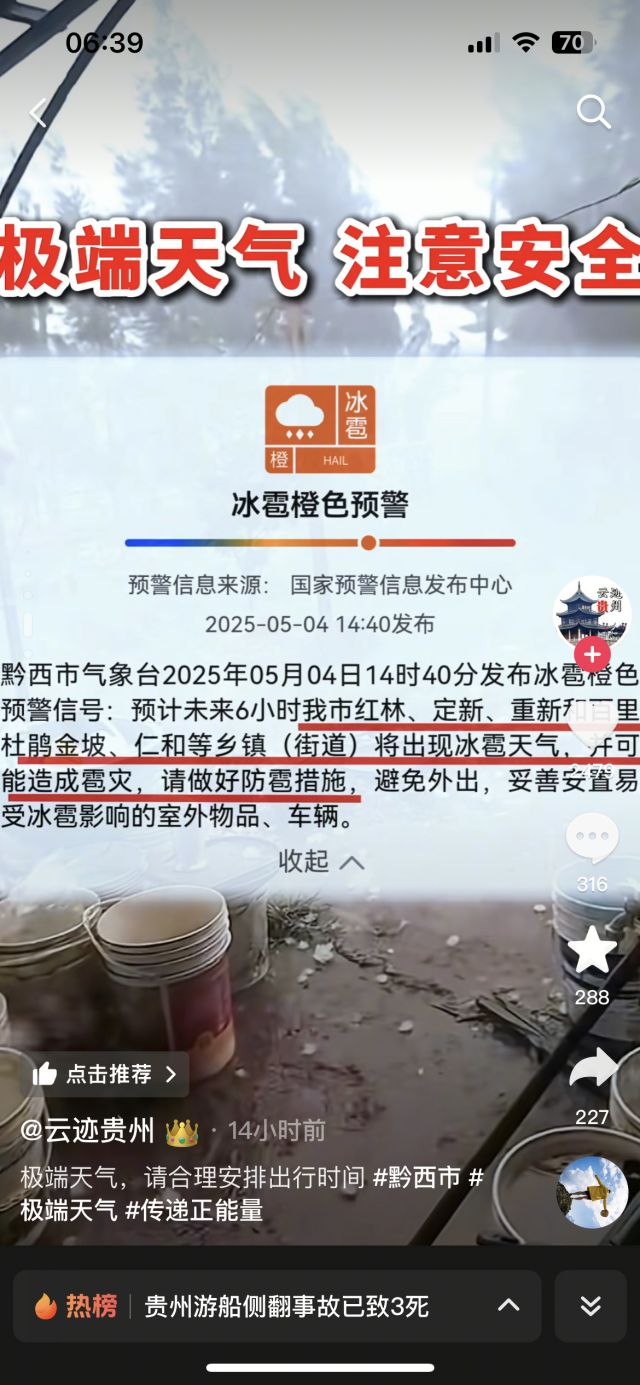This screenshot has width=640, height=1385.
Task: Favorite this video with the star icon
Action: [592, 951]
